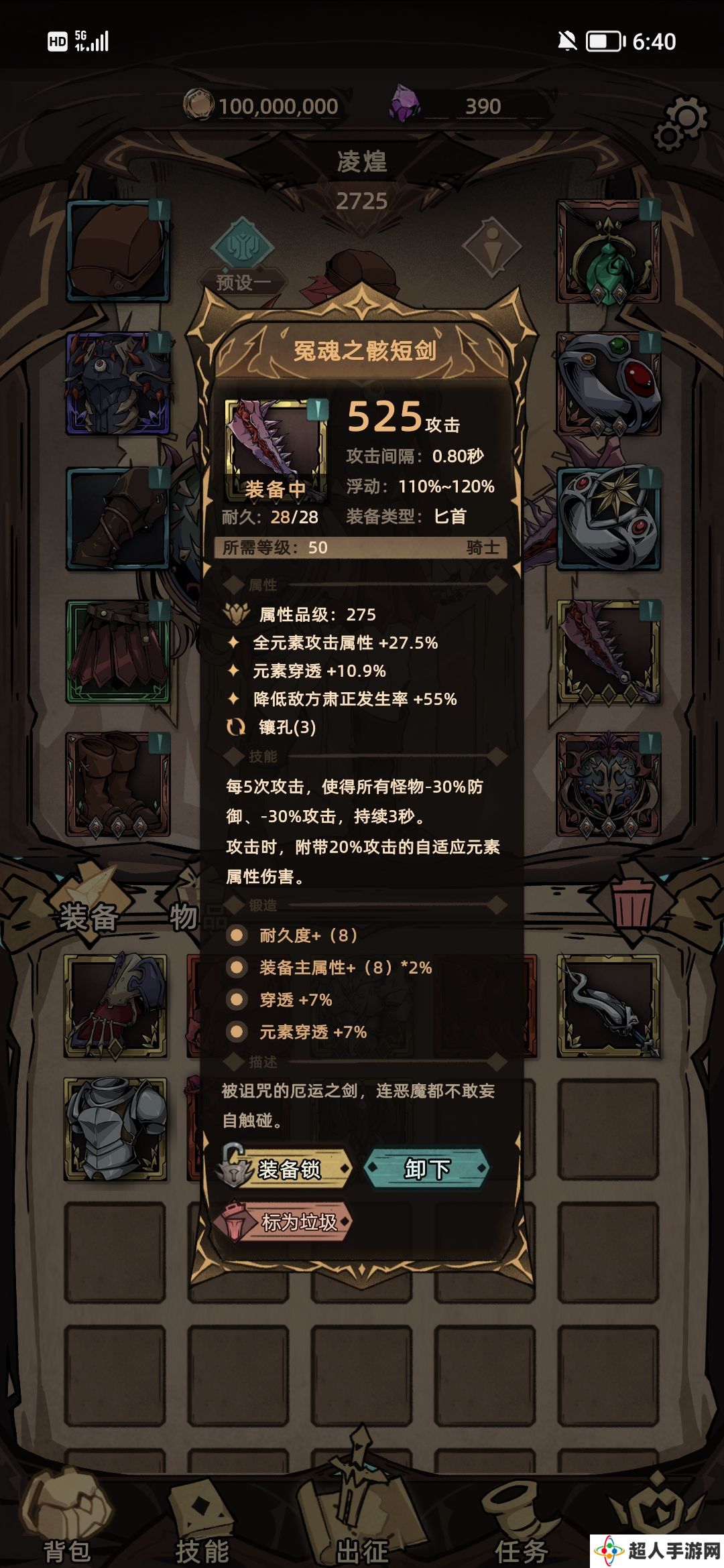Open the red-gem ring equipment slot
The height and width of the screenshot is (1568, 724).
tap(607, 385)
